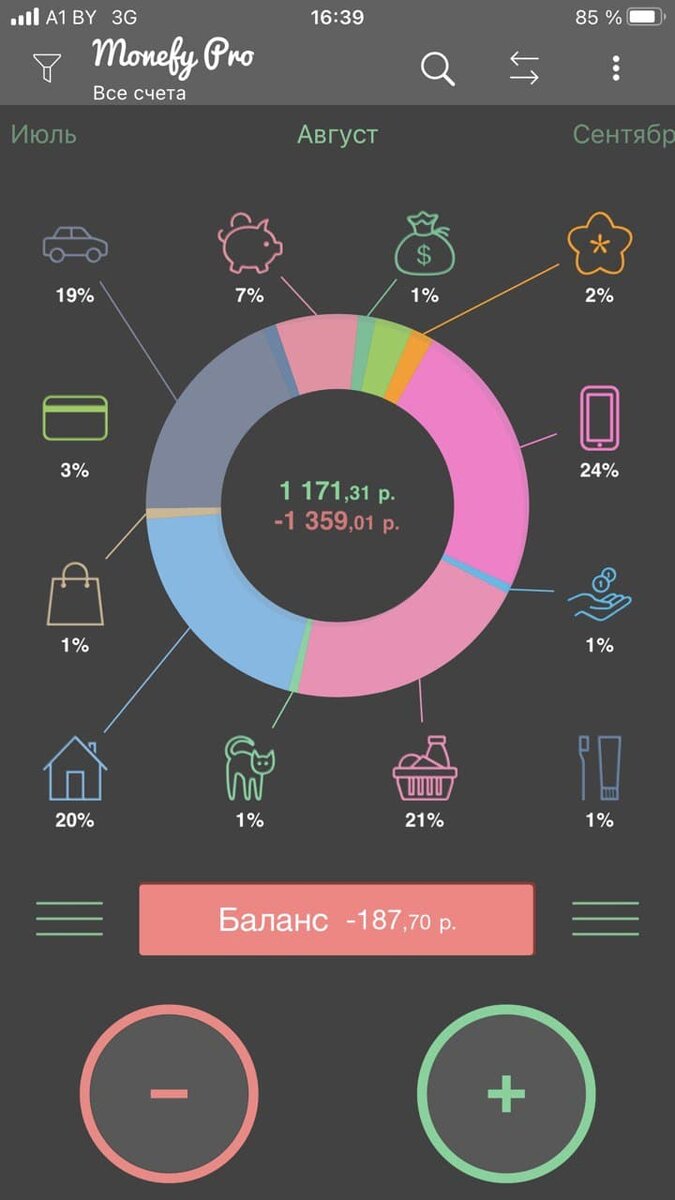Switch to the Июль month

[44, 134]
